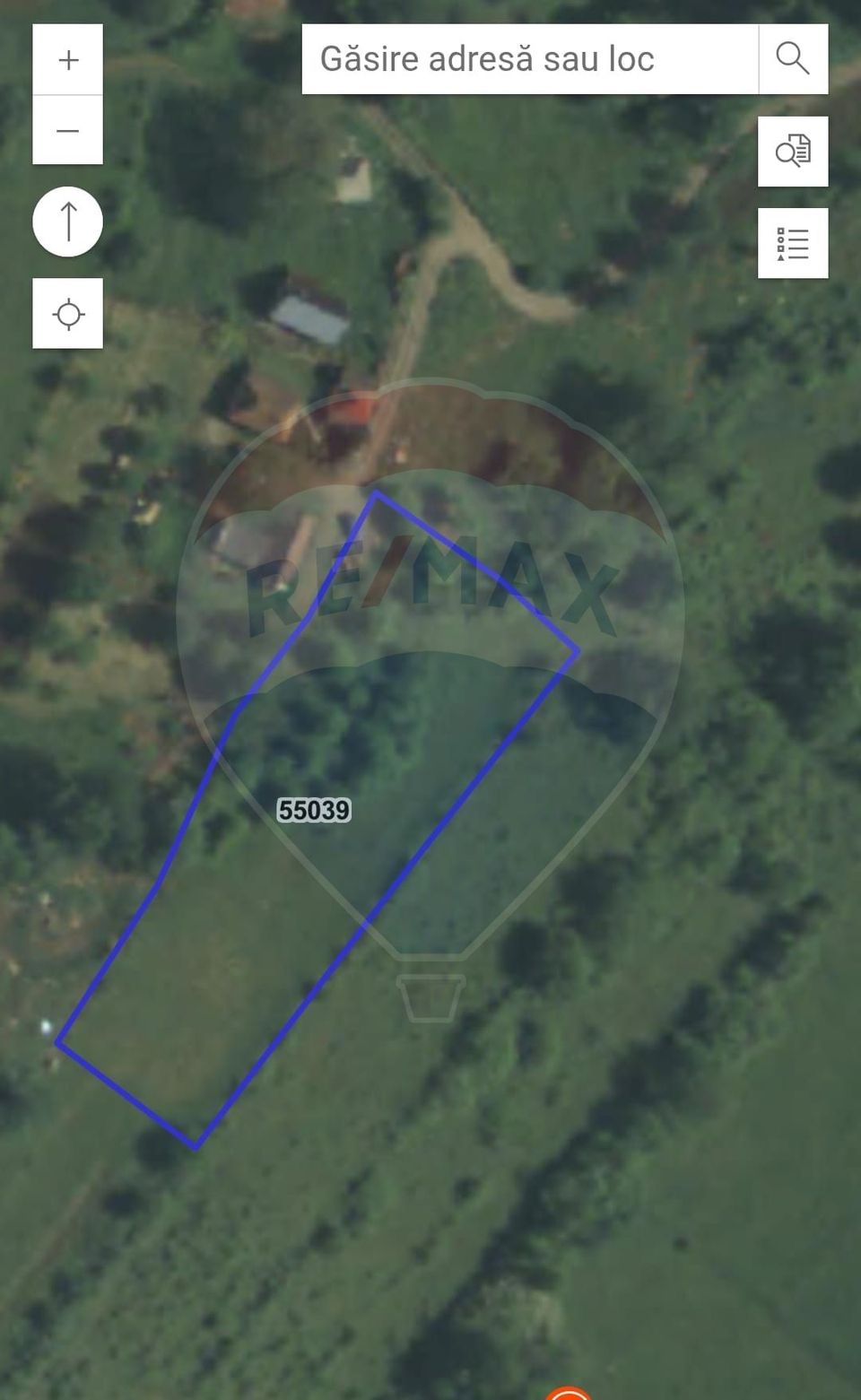Open the map legend list

click(793, 244)
